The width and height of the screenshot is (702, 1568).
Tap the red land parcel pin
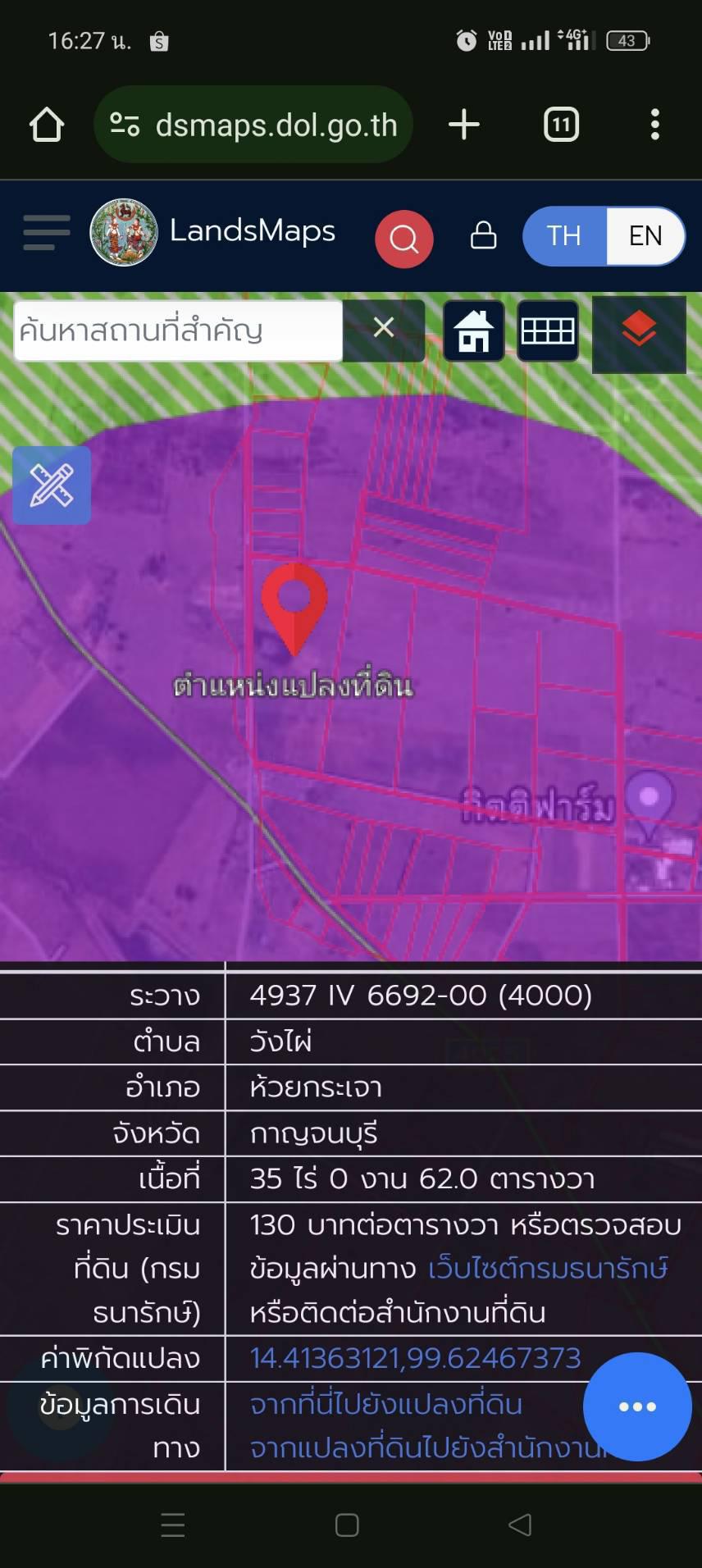tap(294, 608)
